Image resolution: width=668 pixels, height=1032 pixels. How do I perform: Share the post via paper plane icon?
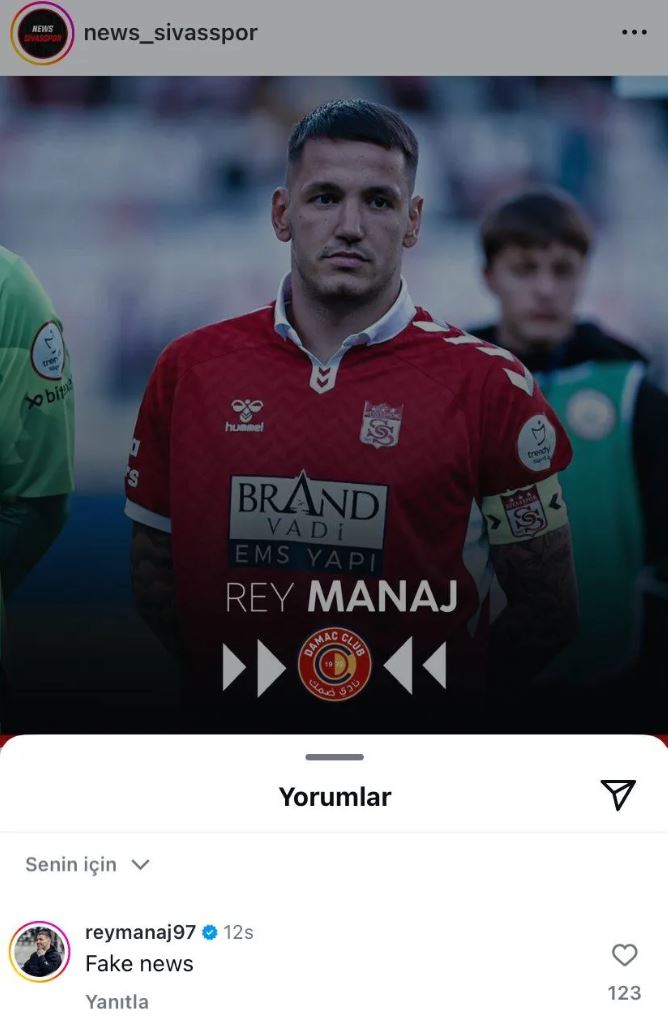tap(619, 794)
